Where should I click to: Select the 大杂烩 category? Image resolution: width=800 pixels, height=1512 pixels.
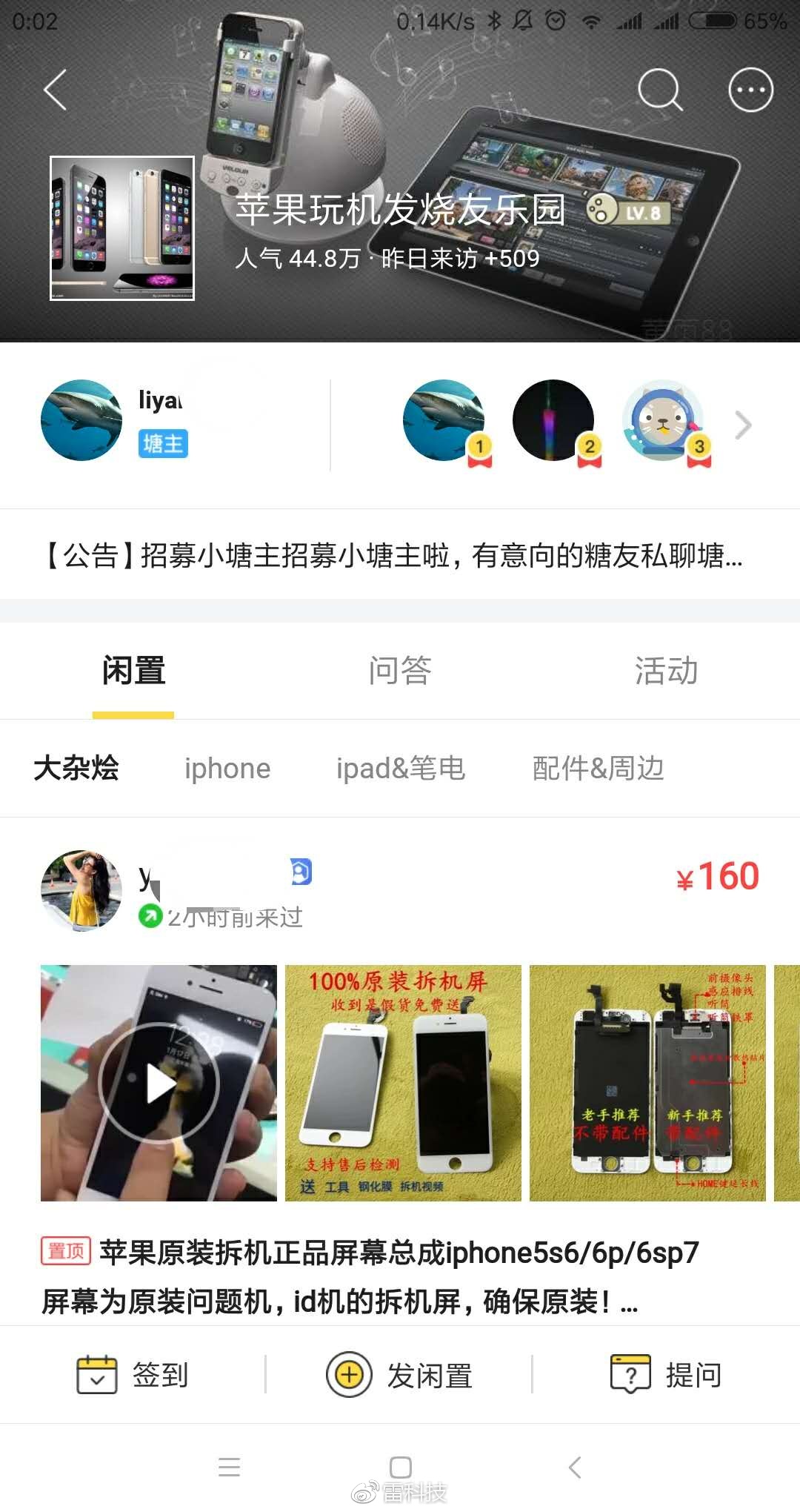tap(76, 769)
